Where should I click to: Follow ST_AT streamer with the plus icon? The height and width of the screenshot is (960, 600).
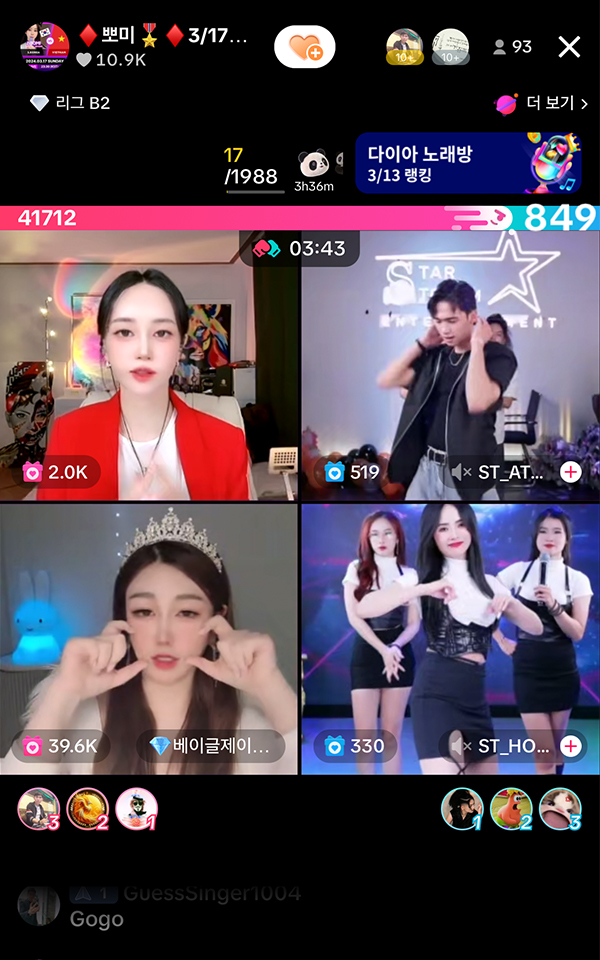[571, 472]
